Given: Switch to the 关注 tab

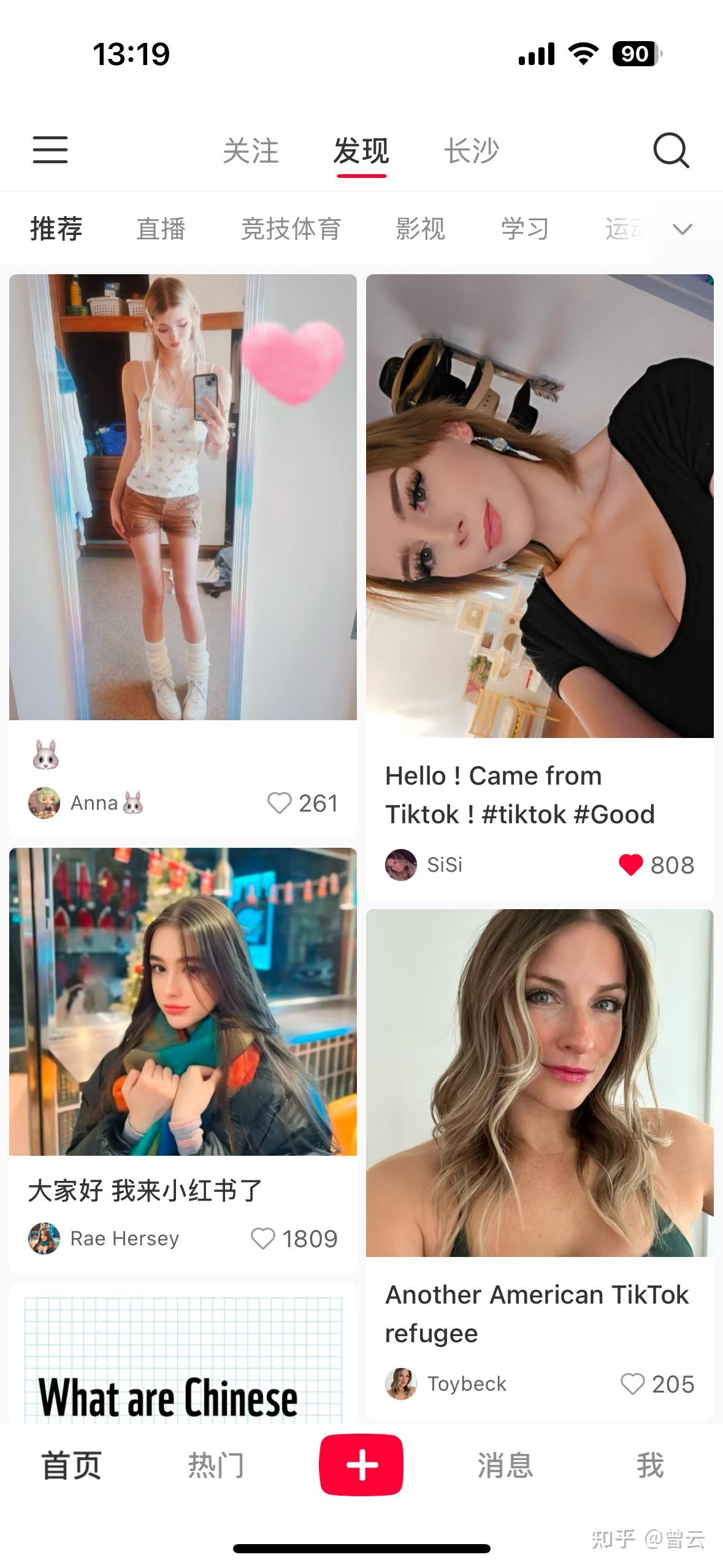Looking at the screenshot, I should click(x=250, y=151).
